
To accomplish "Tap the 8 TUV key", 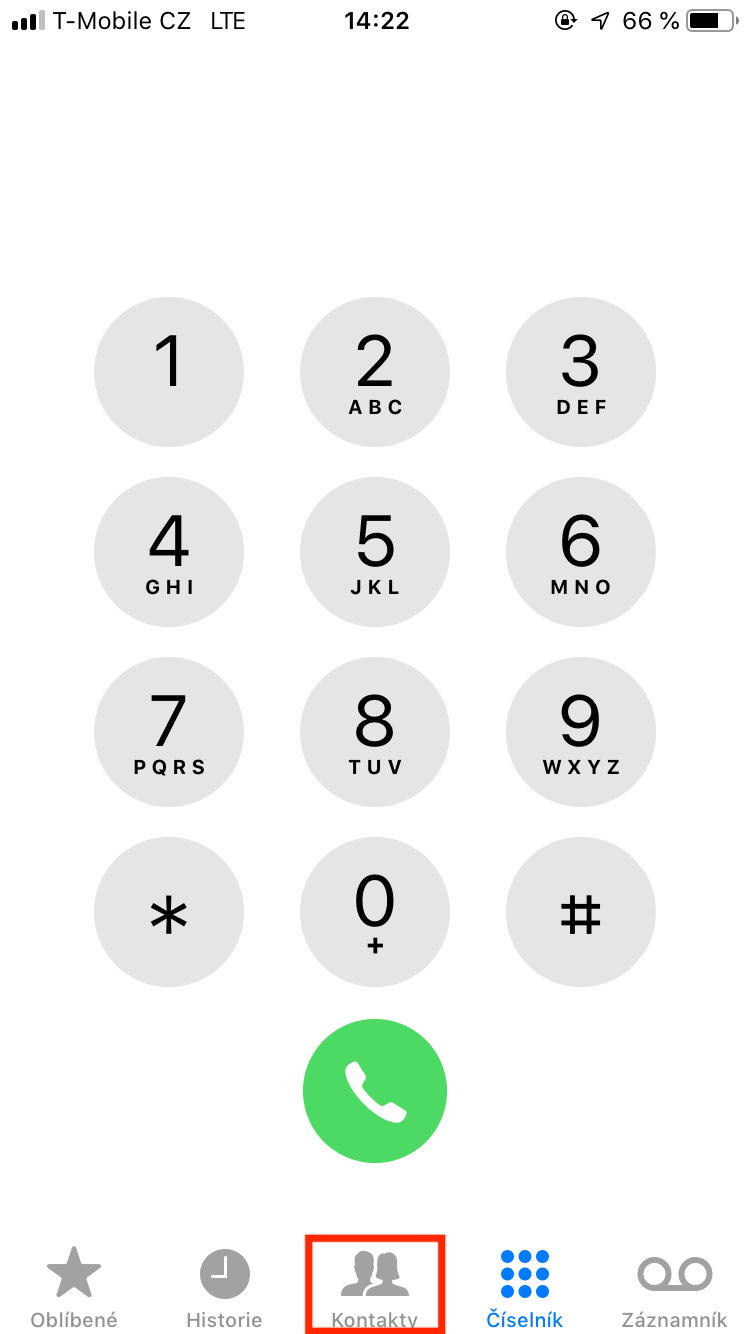I will 375,732.
